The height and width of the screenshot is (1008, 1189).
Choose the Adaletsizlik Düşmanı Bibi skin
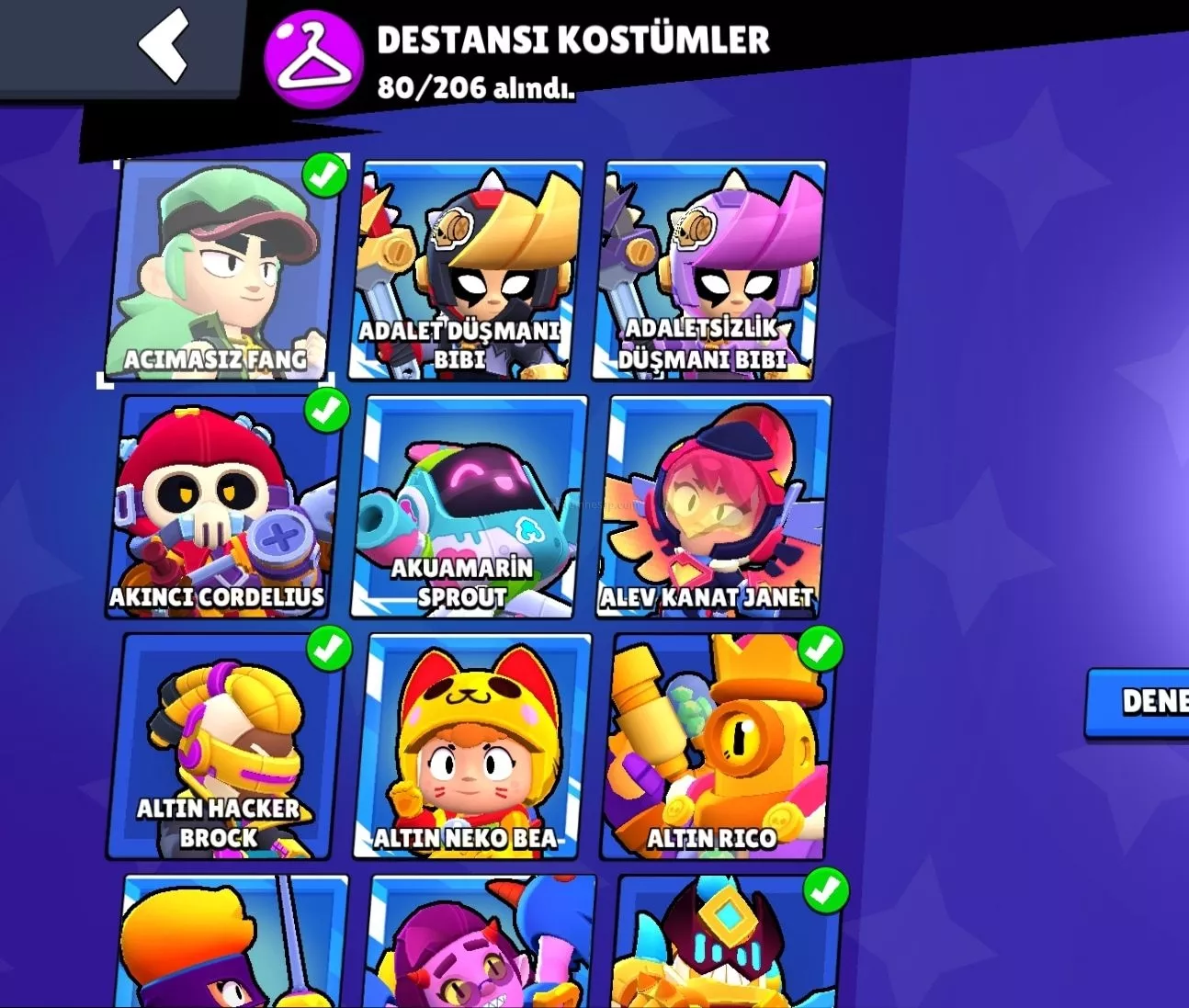coord(712,271)
